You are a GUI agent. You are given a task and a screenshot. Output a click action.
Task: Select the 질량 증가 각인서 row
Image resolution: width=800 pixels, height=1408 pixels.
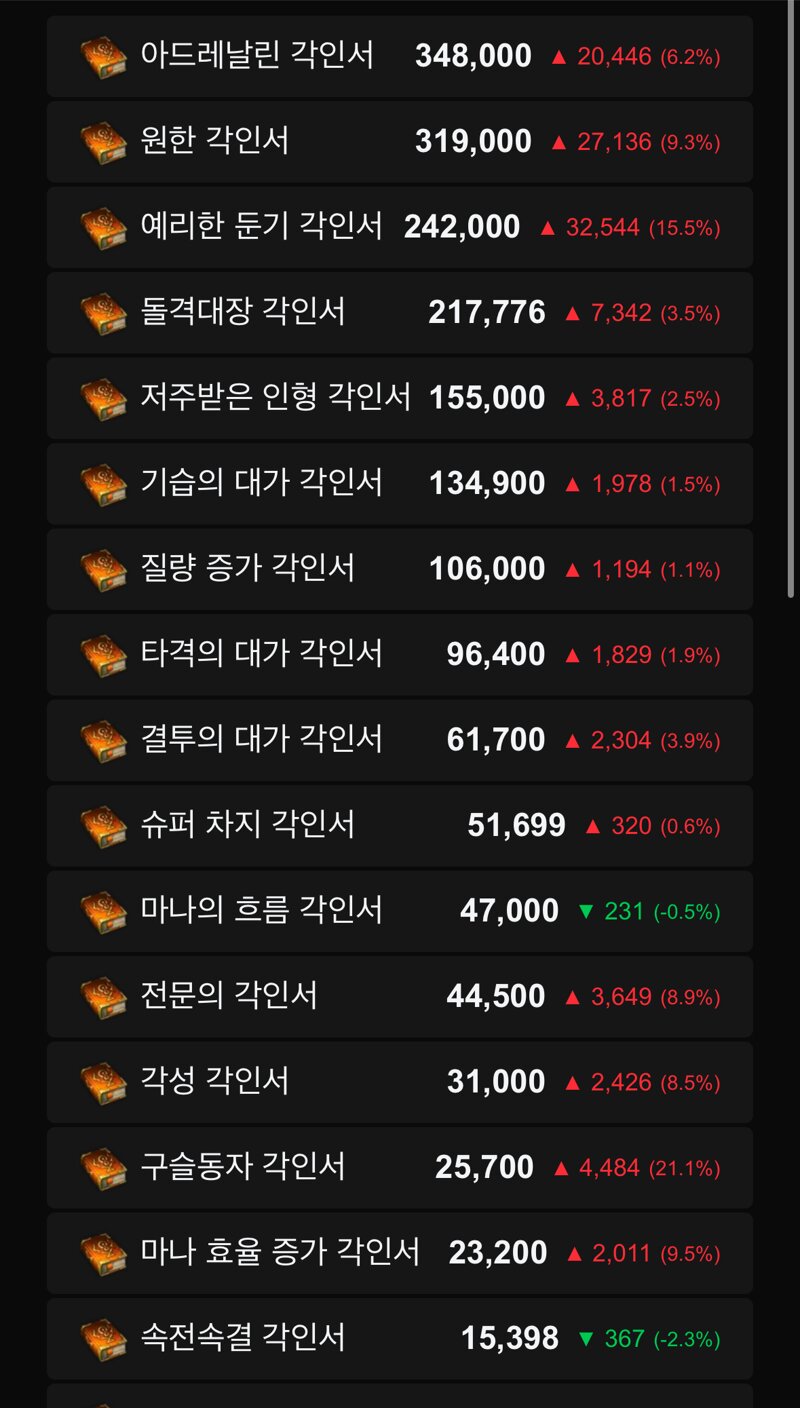400,569
